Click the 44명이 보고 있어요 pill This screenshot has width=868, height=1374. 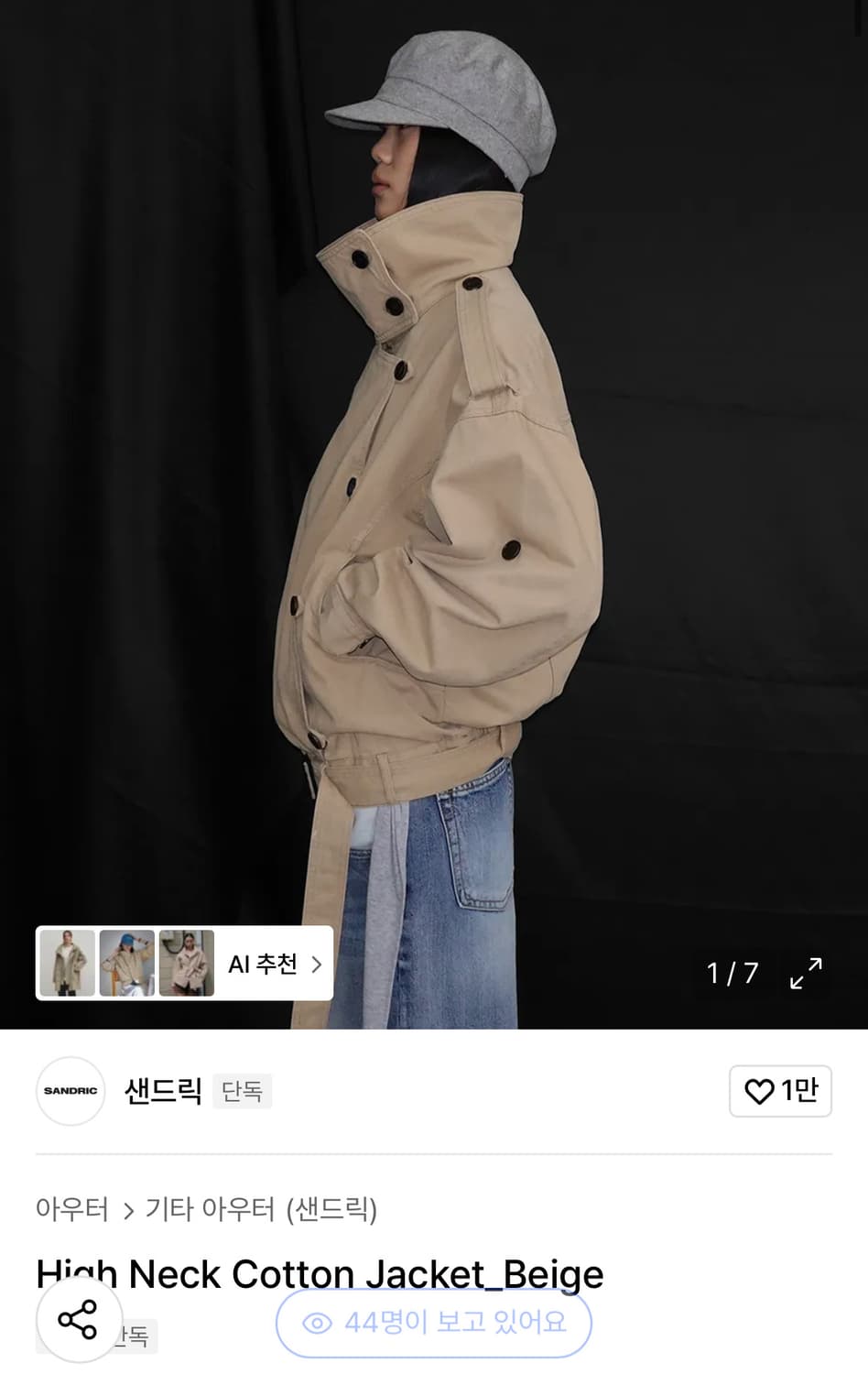tap(431, 1323)
